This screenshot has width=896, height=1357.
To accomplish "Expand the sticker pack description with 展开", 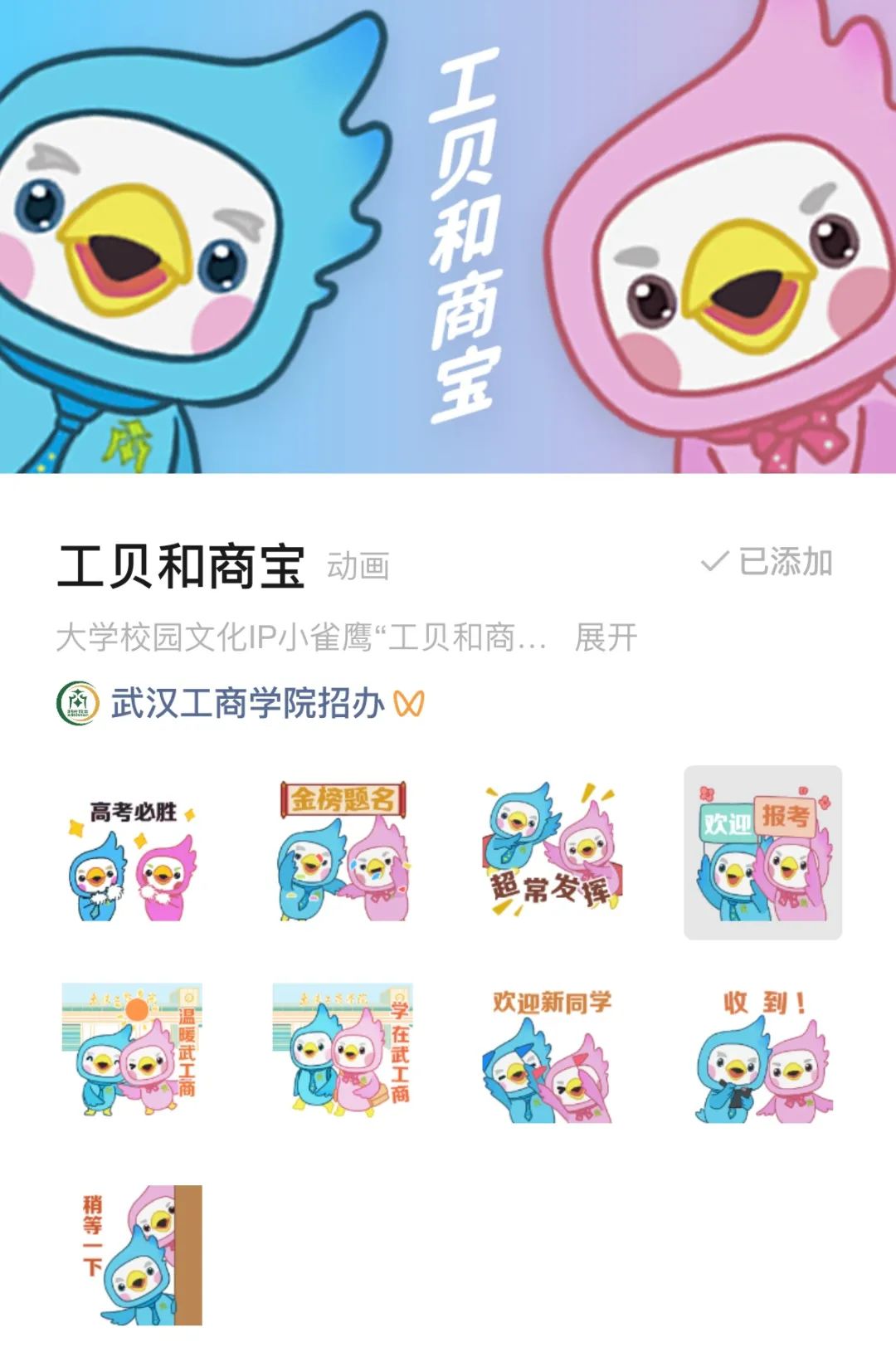I will click(606, 638).
